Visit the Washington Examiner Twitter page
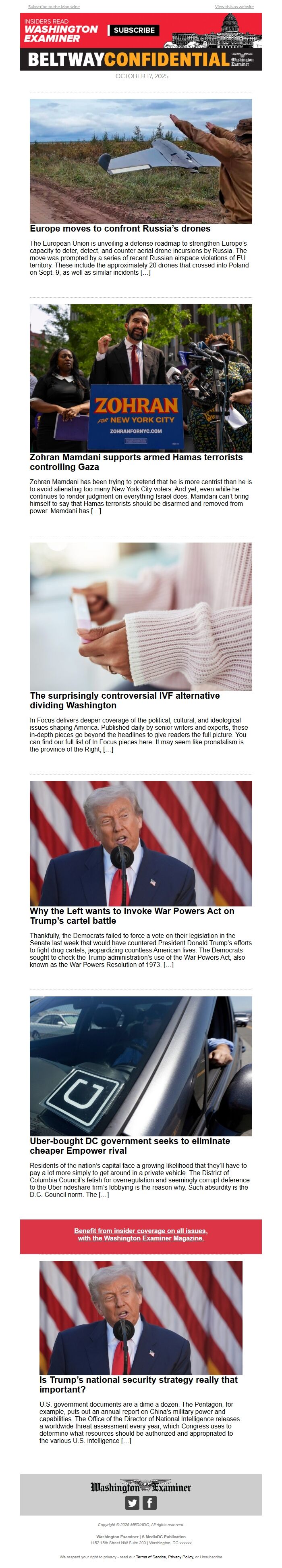Image resolution: width=282 pixels, height=1568 pixels. pyautogui.click(x=133, y=1502)
